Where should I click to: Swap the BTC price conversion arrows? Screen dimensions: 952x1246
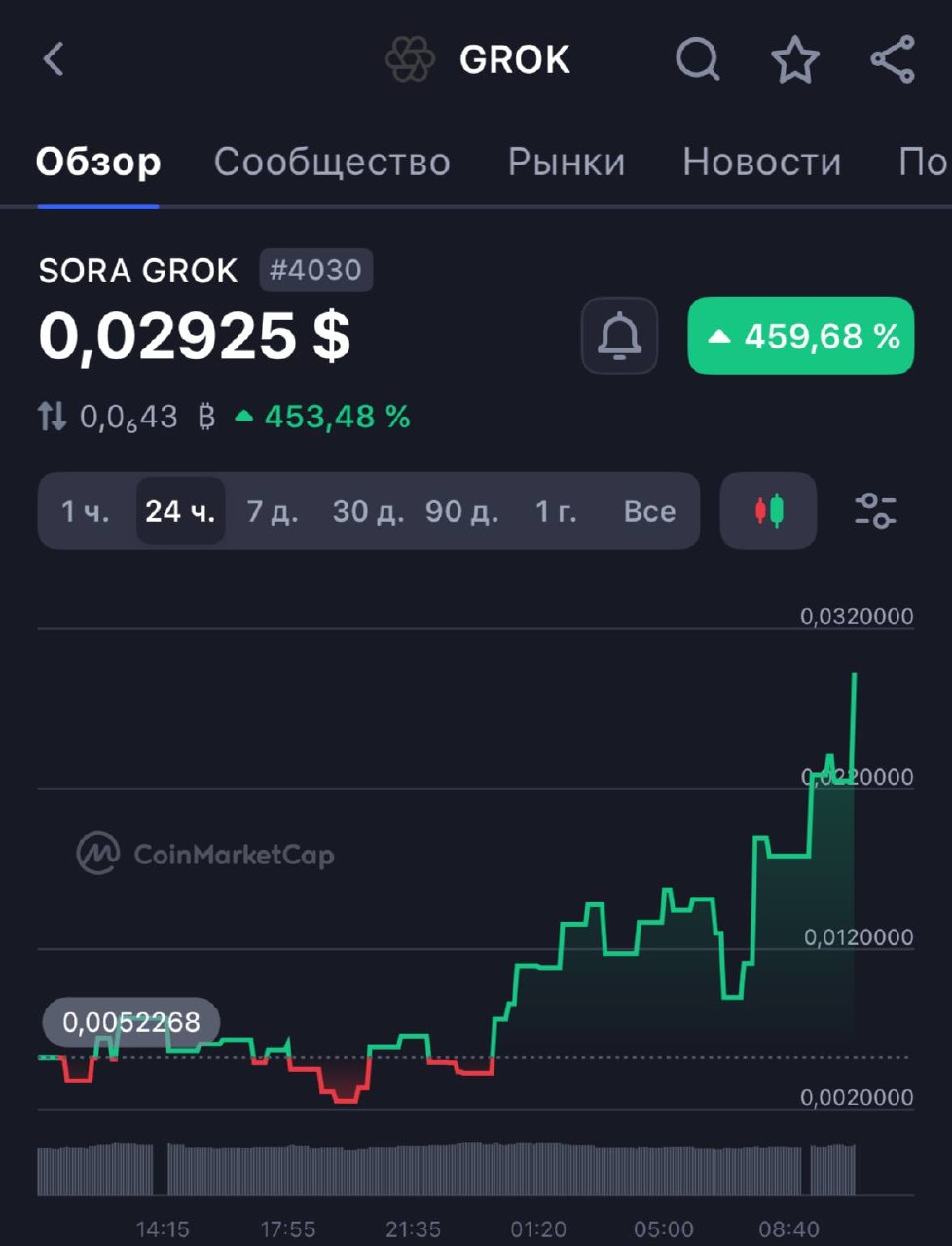52,418
